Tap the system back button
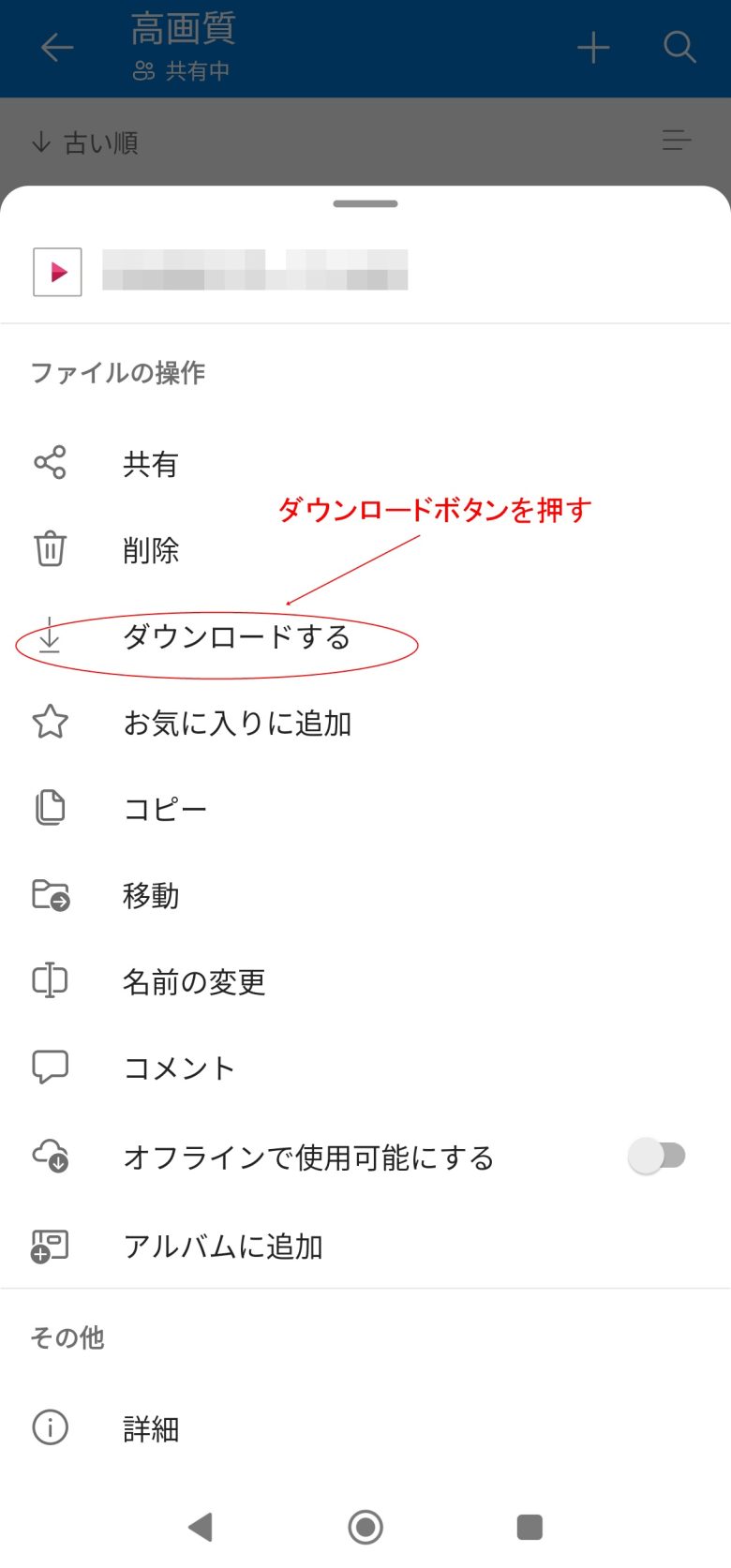 pos(201,1527)
